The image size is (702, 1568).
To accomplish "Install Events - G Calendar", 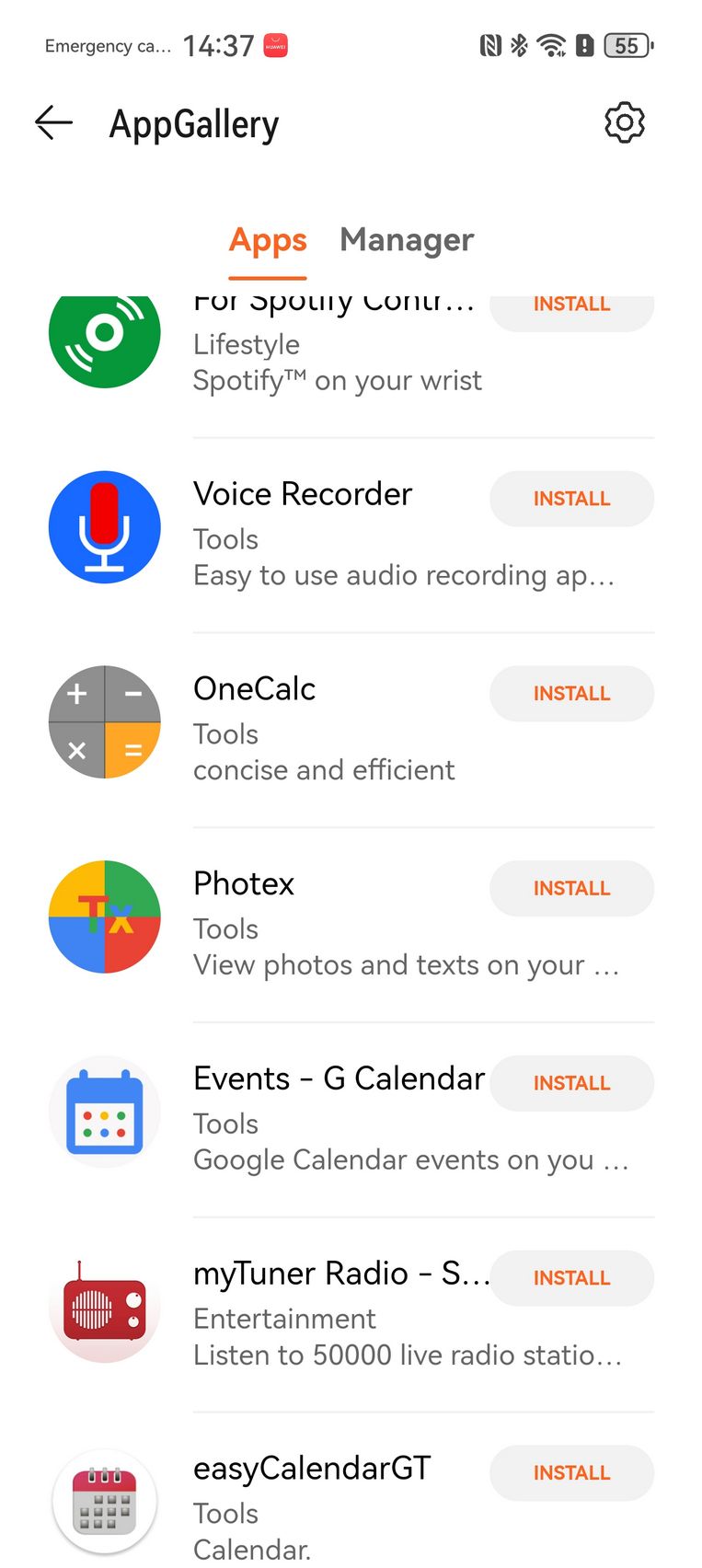I will point(571,1084).
